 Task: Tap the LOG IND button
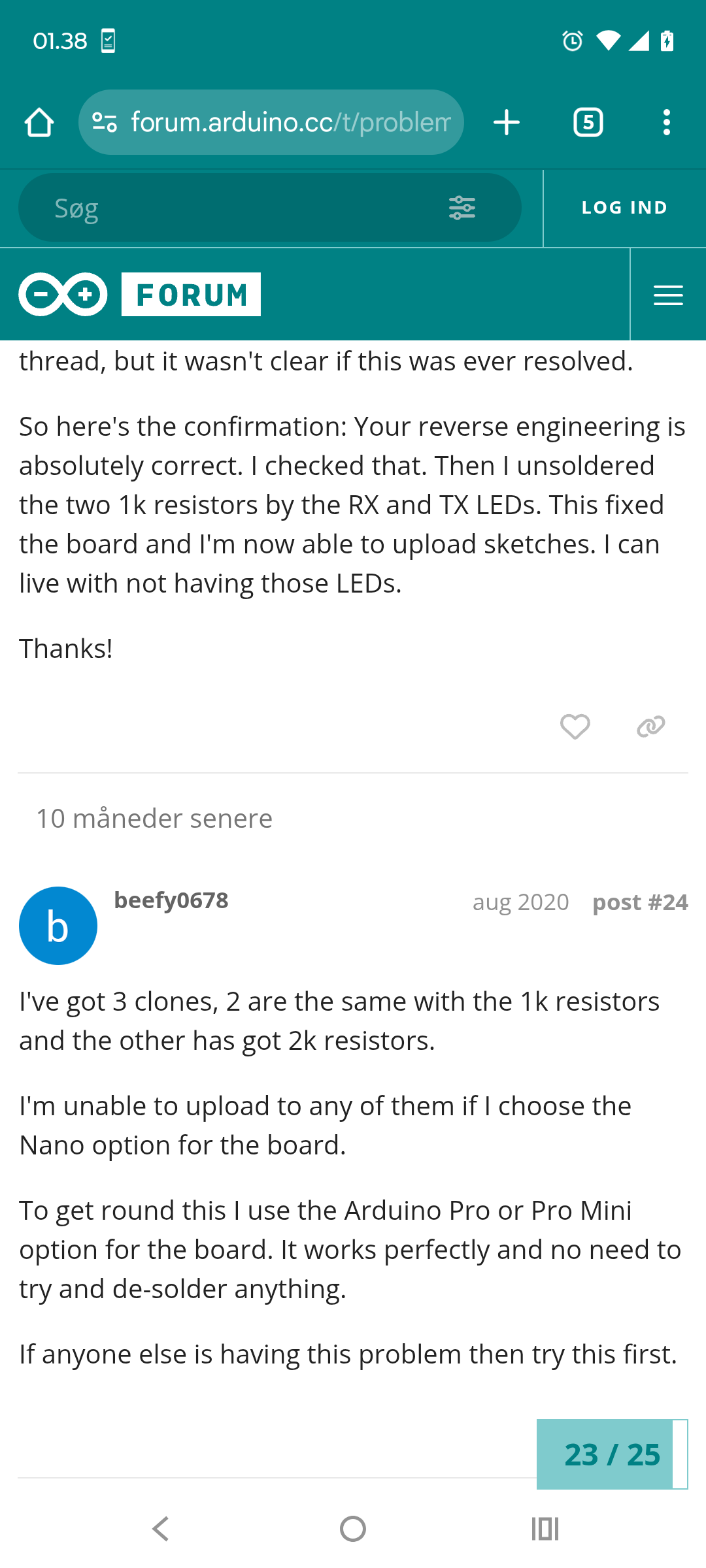click(x=624, y=208)
